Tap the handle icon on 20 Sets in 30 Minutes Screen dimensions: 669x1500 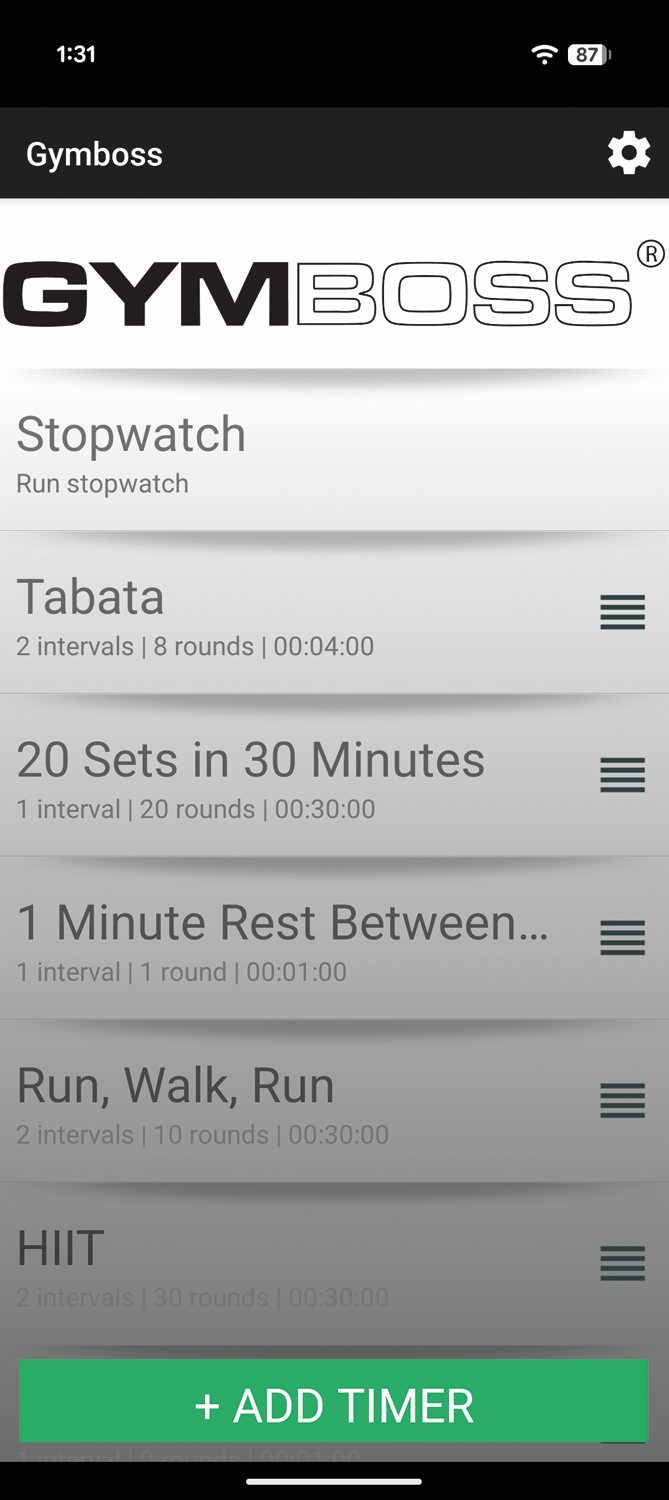[x=622, y=775]
